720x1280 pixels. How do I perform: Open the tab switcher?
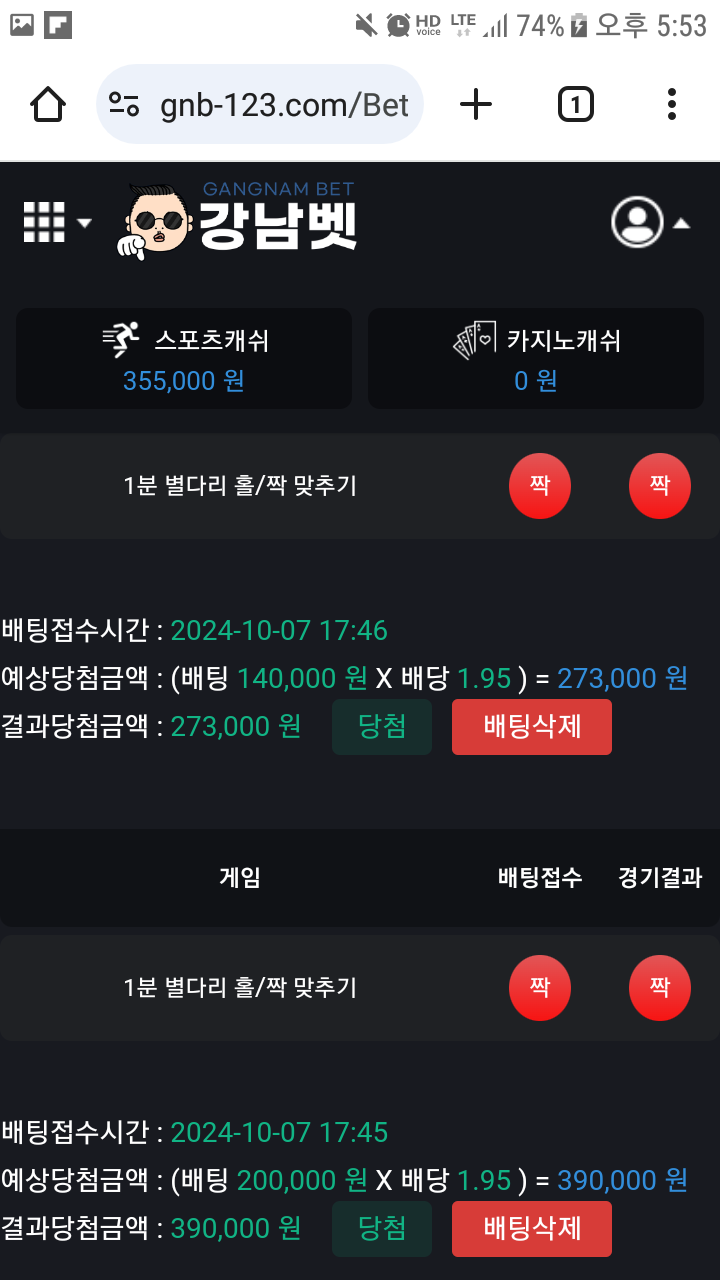[x=575, y=104]
